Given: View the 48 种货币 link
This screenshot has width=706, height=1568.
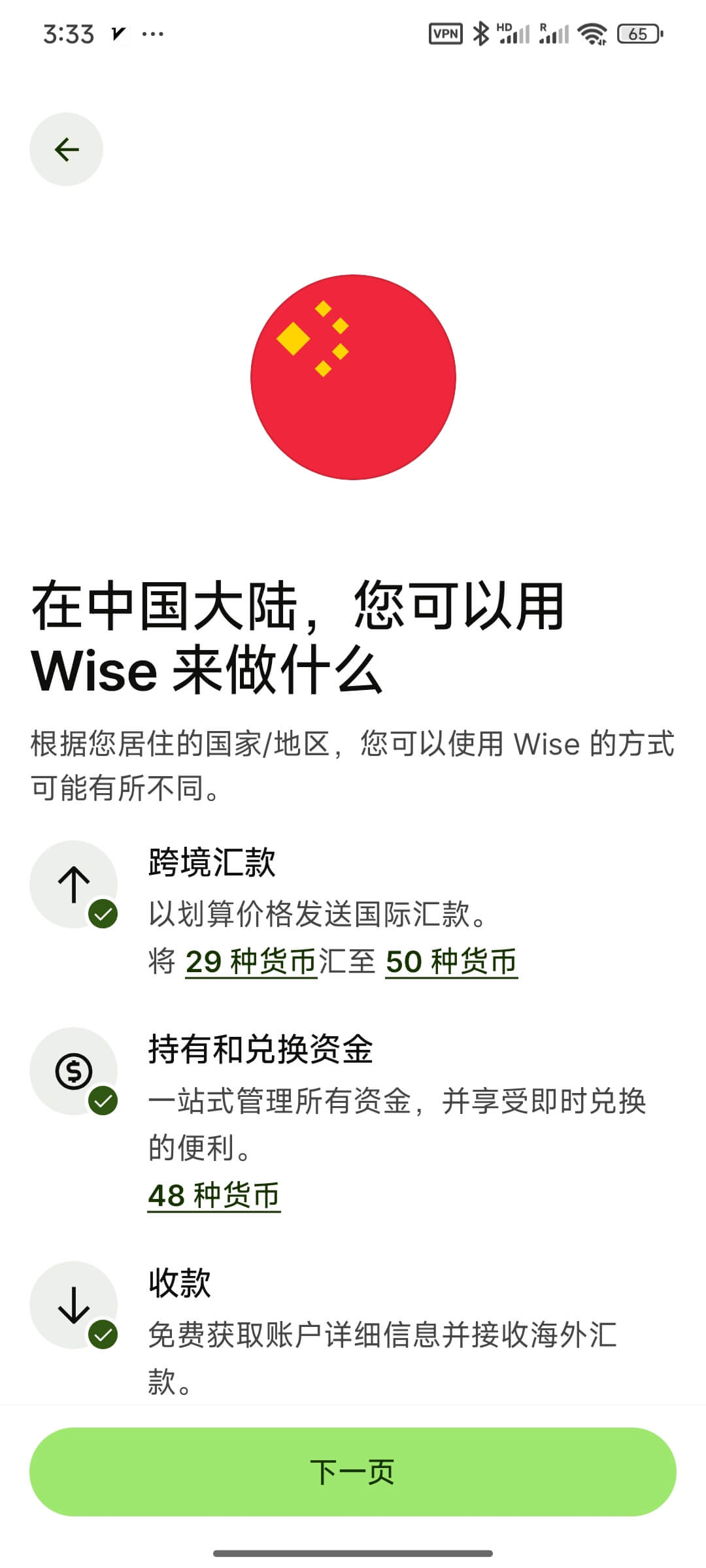Looking at the screenshot, I should click(x=214, y=1196).
